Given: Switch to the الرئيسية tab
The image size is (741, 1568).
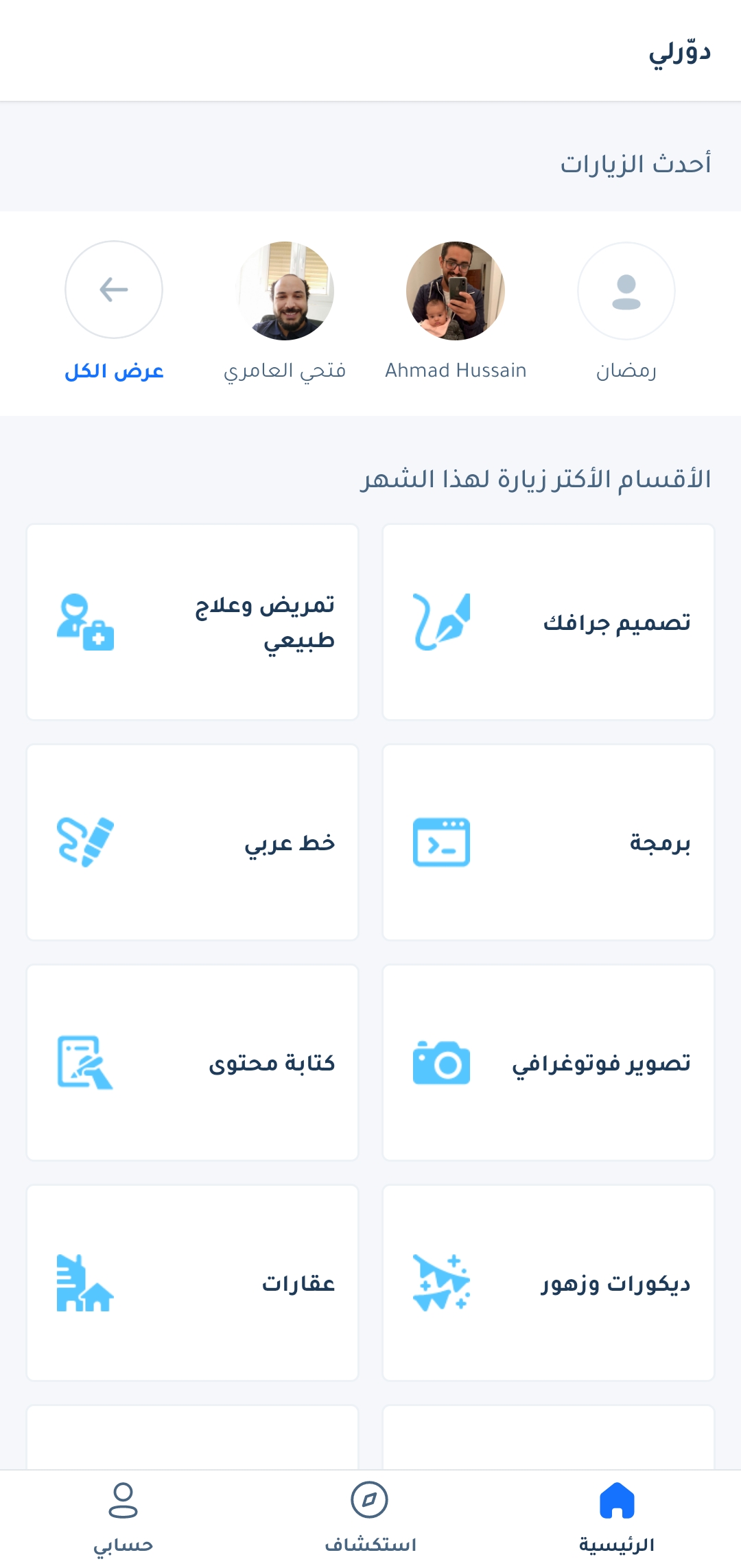Looking at the screenshot, I should point(617,1518).
